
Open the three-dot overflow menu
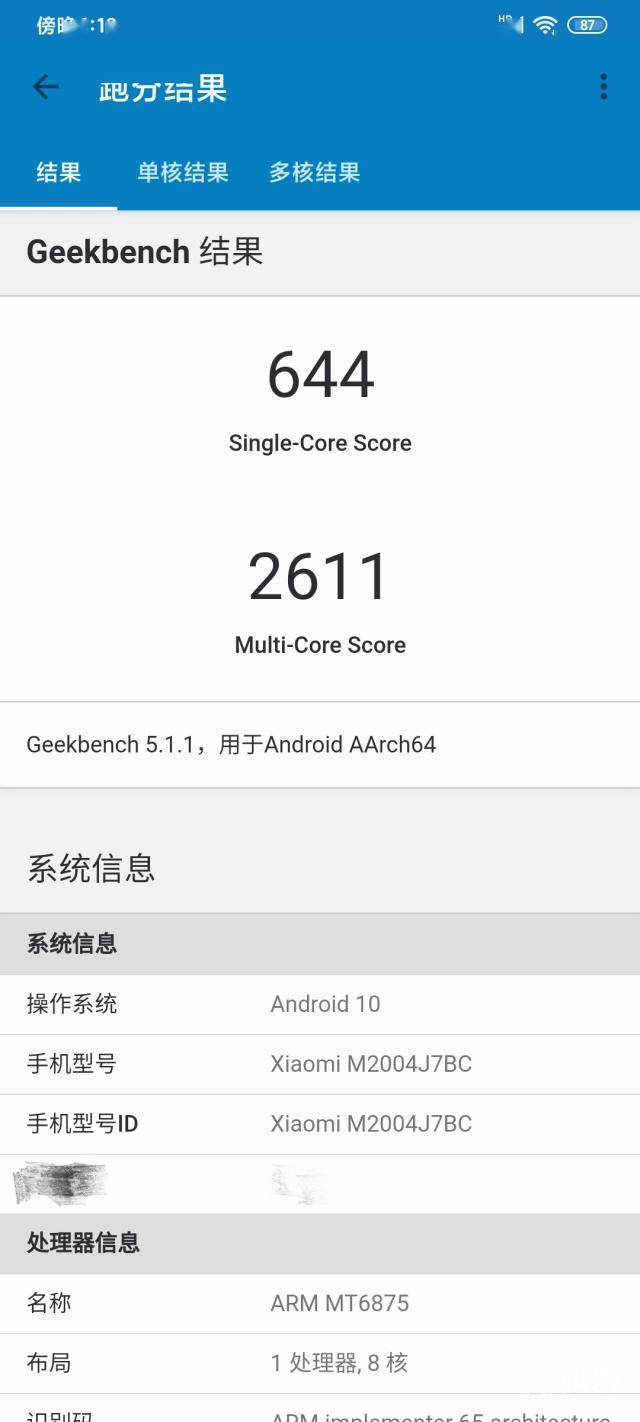click(x=603, y=87)
